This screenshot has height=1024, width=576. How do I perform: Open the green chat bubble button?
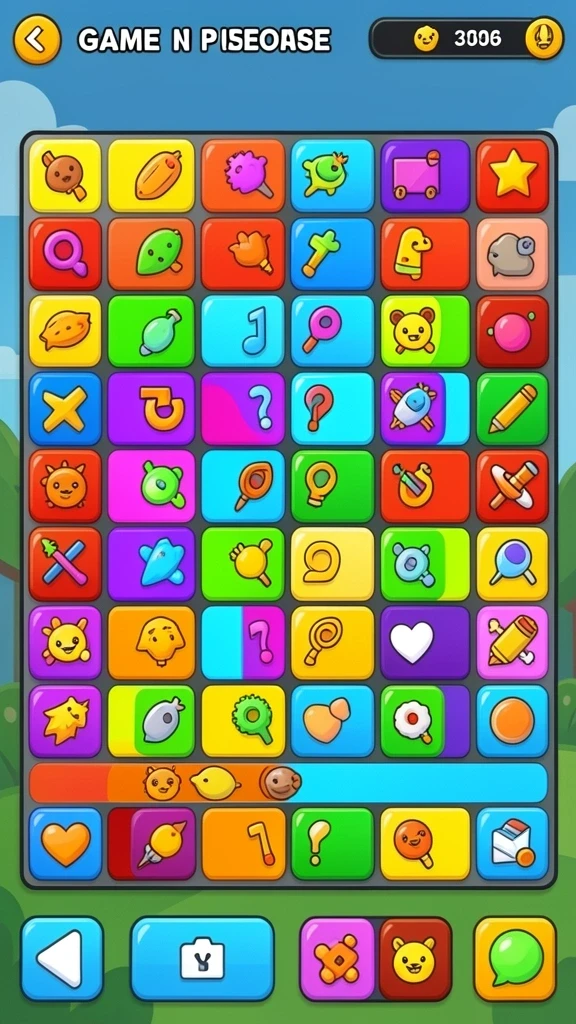(x=515, y=959)
